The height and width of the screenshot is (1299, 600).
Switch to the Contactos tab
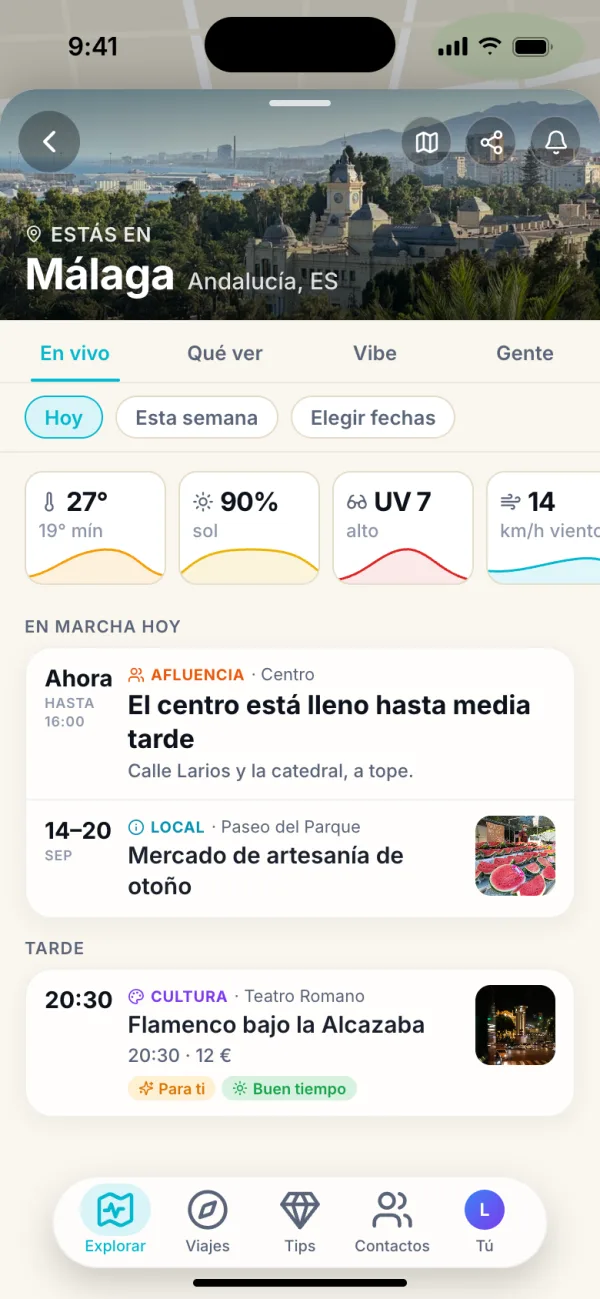coord(392,1222)
